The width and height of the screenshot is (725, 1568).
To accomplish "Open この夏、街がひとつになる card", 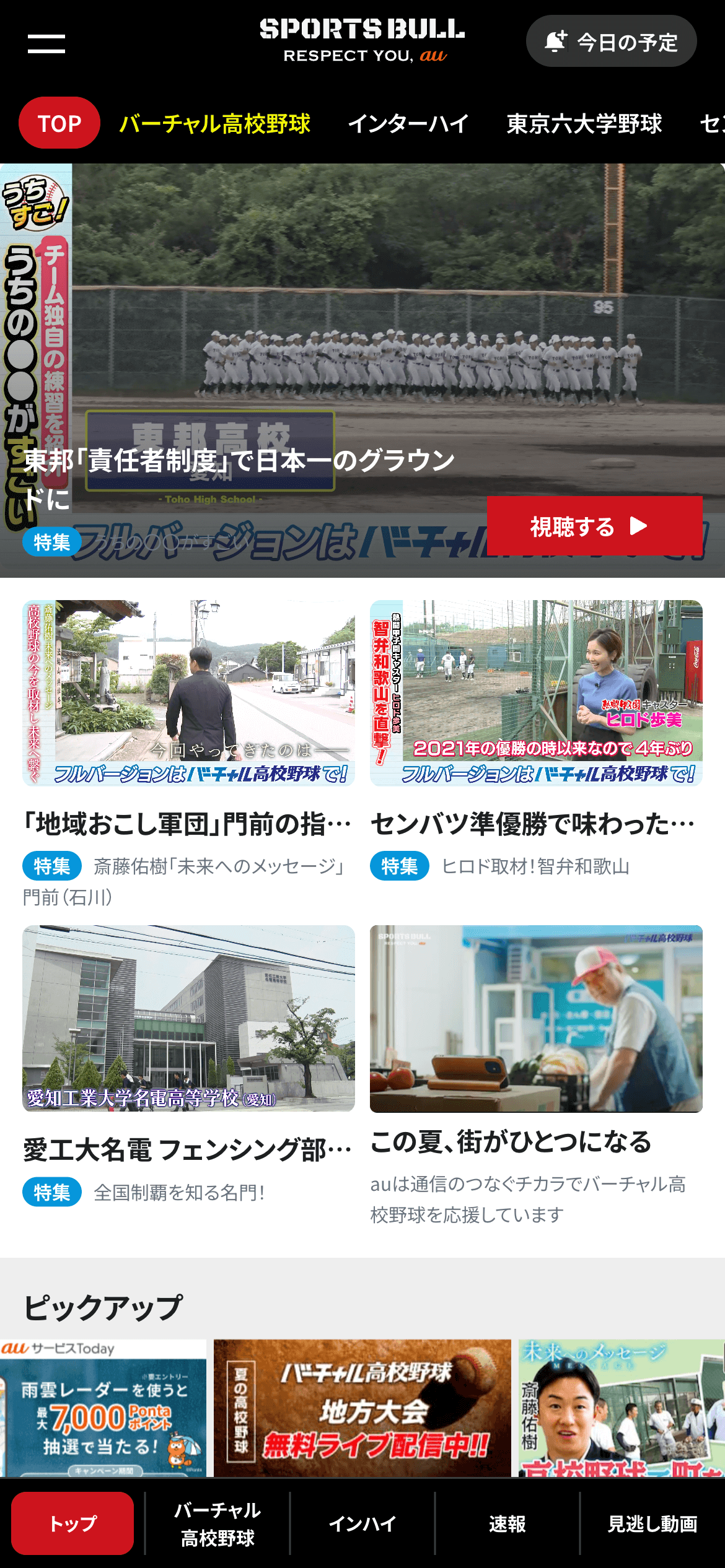I will [x=535, y=1141].
